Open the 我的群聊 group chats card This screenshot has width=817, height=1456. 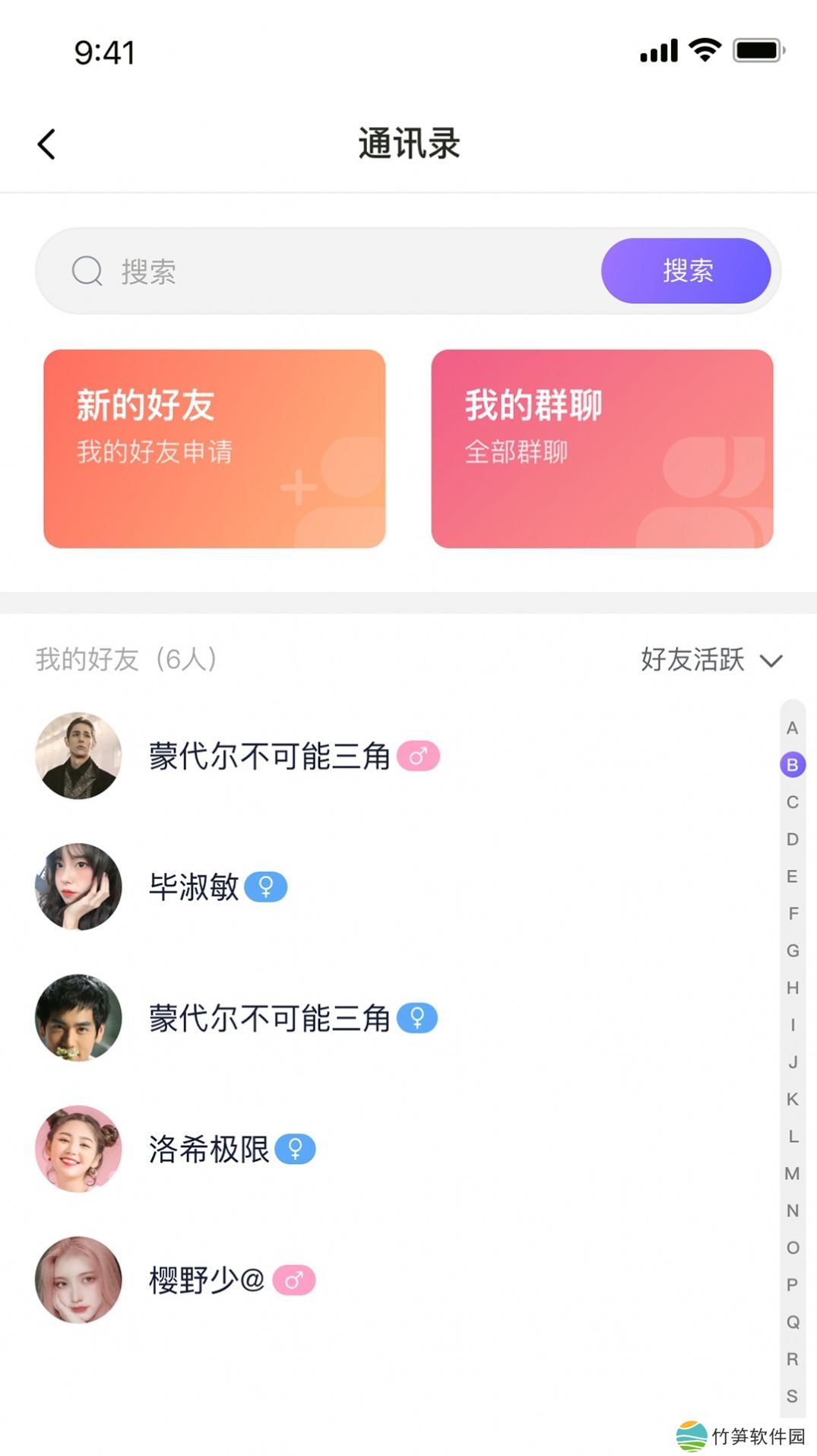tap(602, 449)
